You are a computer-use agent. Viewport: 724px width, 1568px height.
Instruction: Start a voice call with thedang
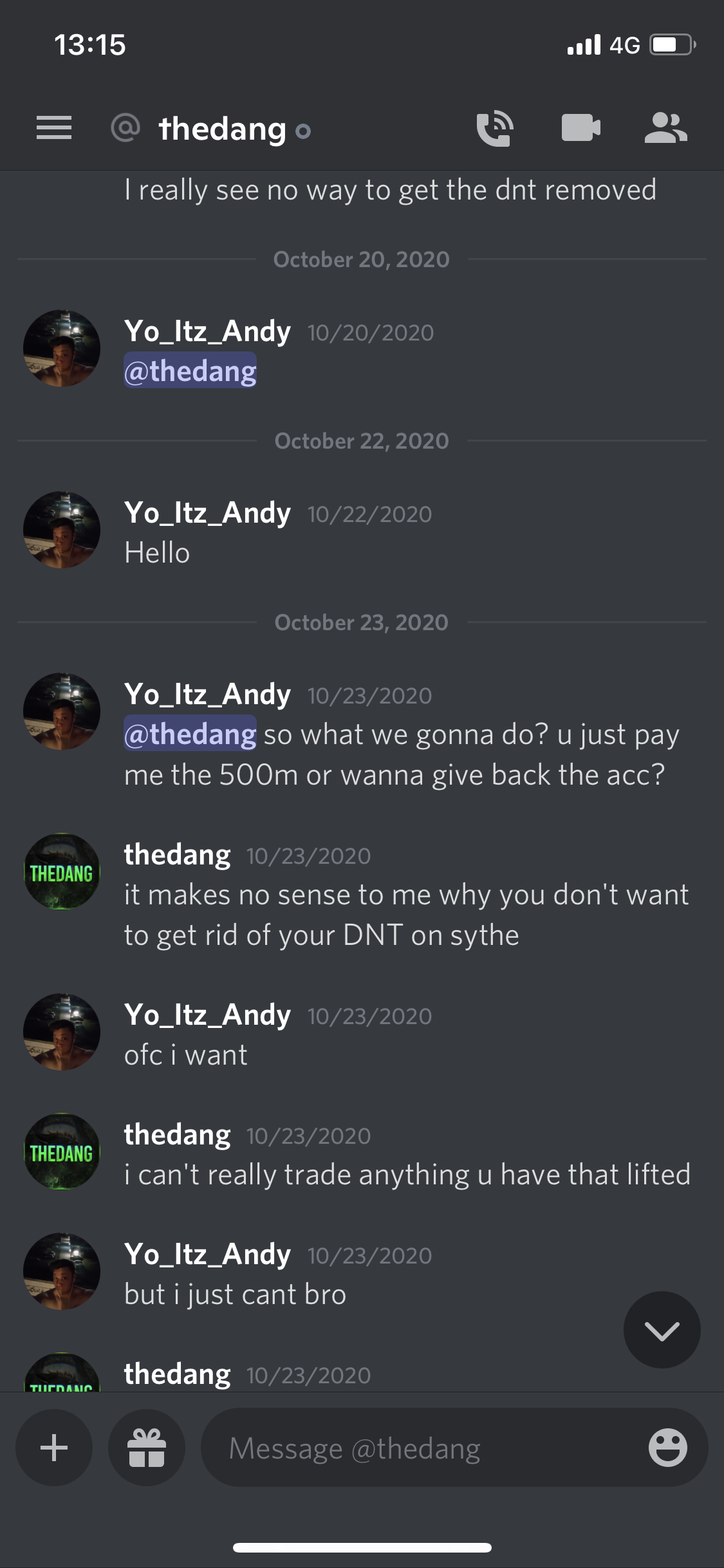click(x=494, y=127)
